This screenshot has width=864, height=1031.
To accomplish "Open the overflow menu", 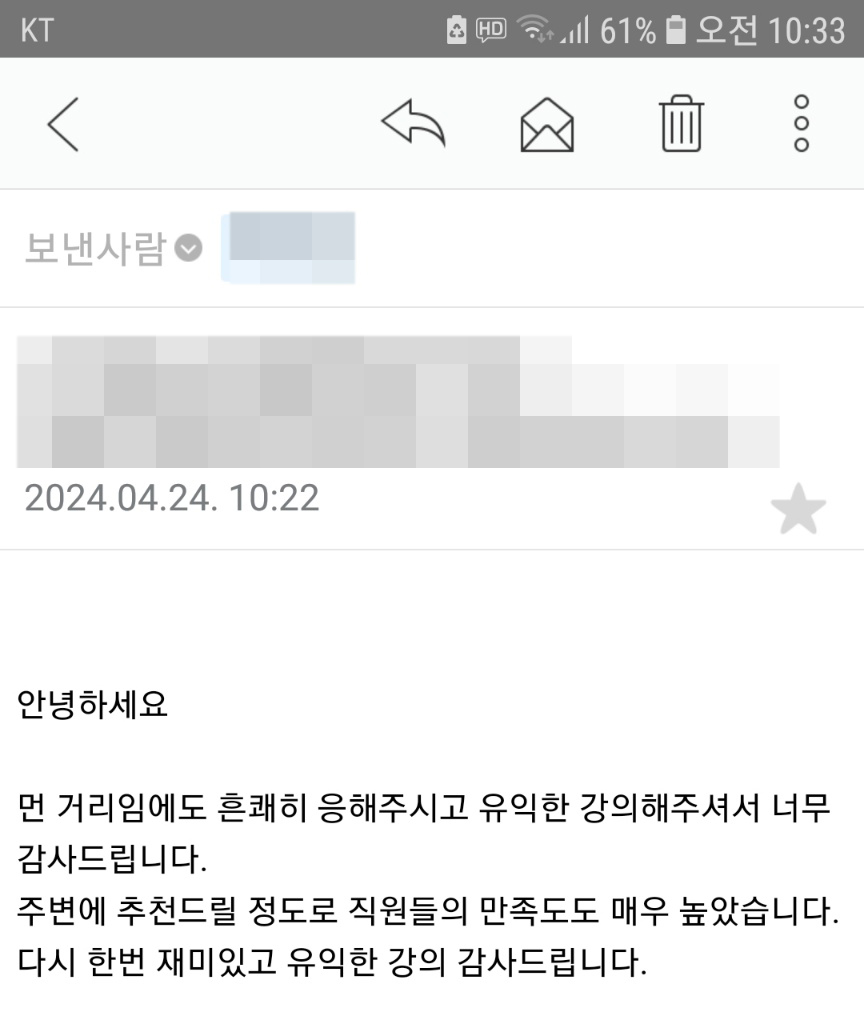I will 801,124.
